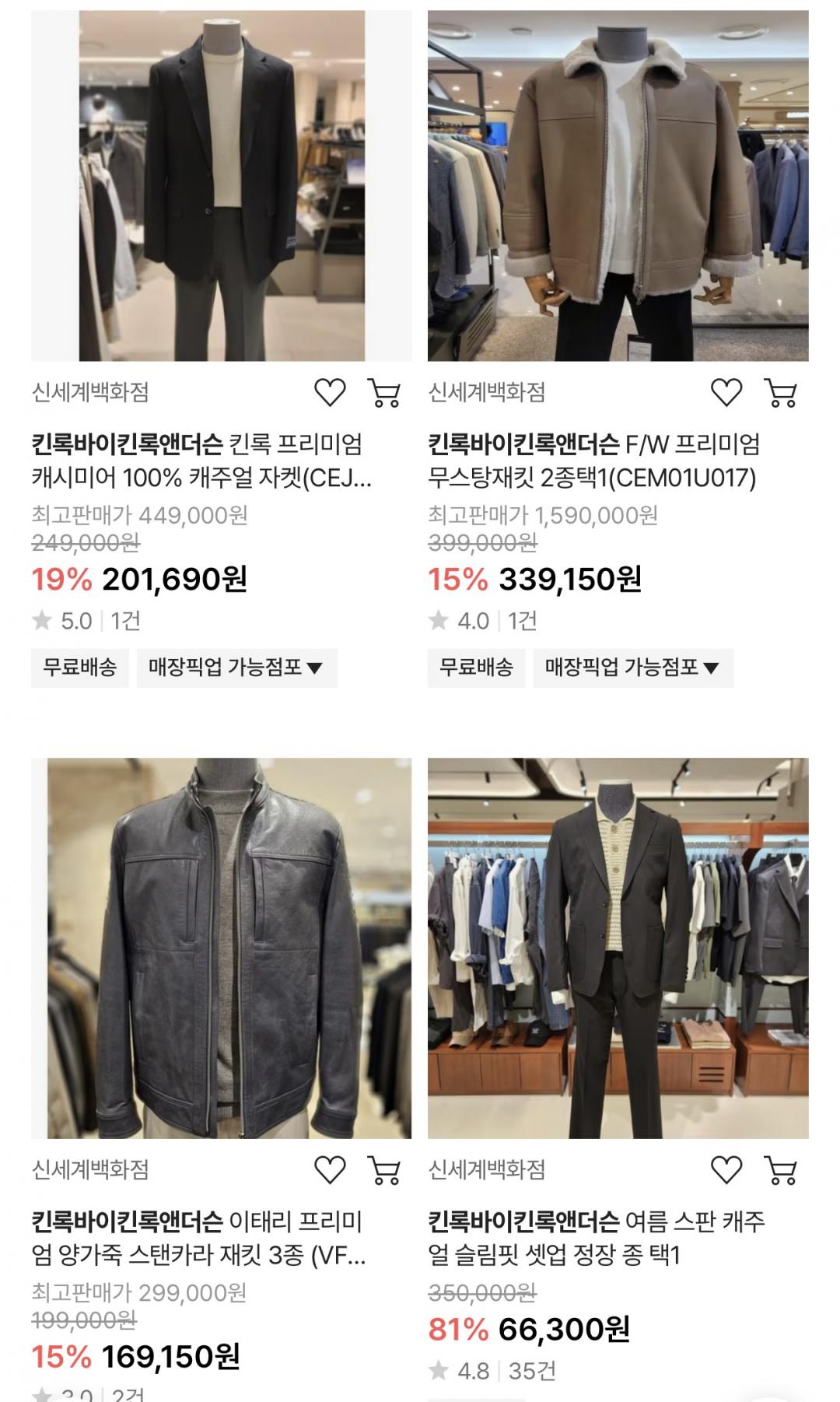Add summer span slim-fit suit to cart

point(781,1170)
